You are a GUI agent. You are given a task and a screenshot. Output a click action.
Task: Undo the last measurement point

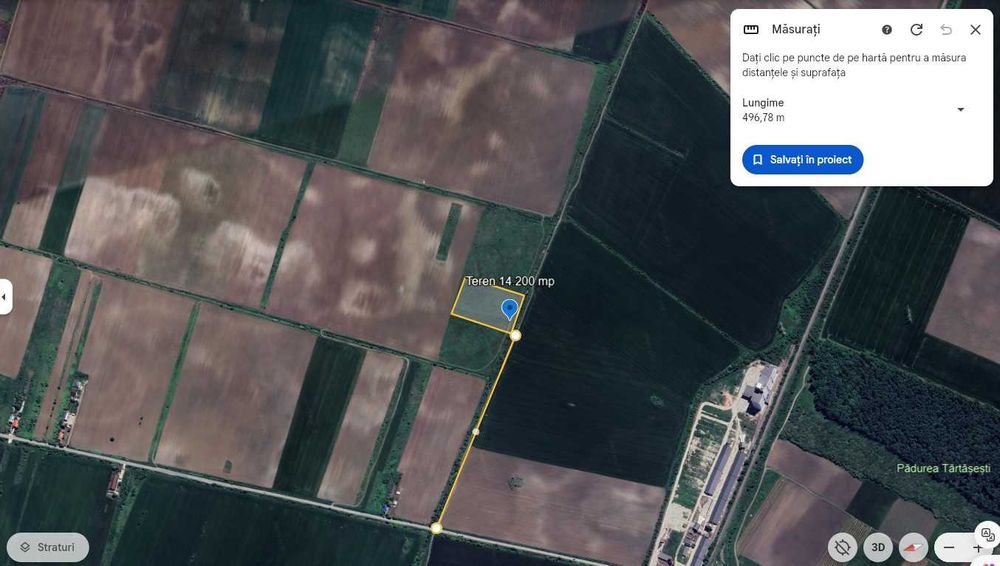point(946,30)
